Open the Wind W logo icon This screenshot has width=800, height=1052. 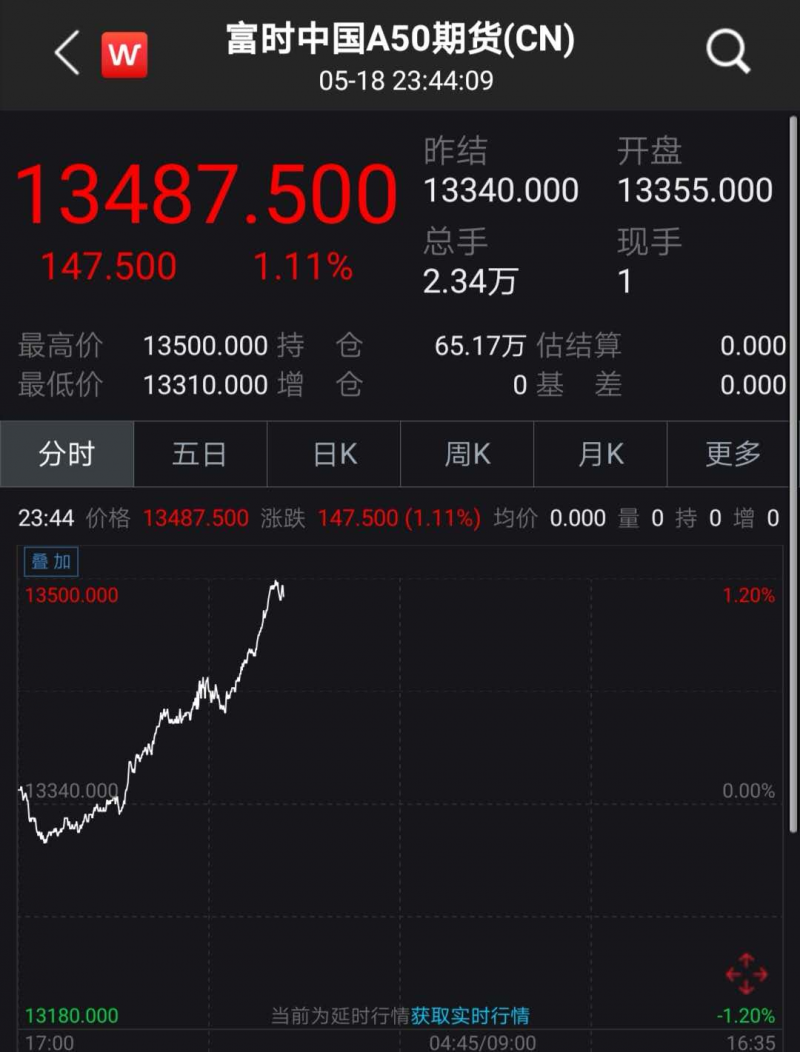pyautogui.click(x=125, y=54)
